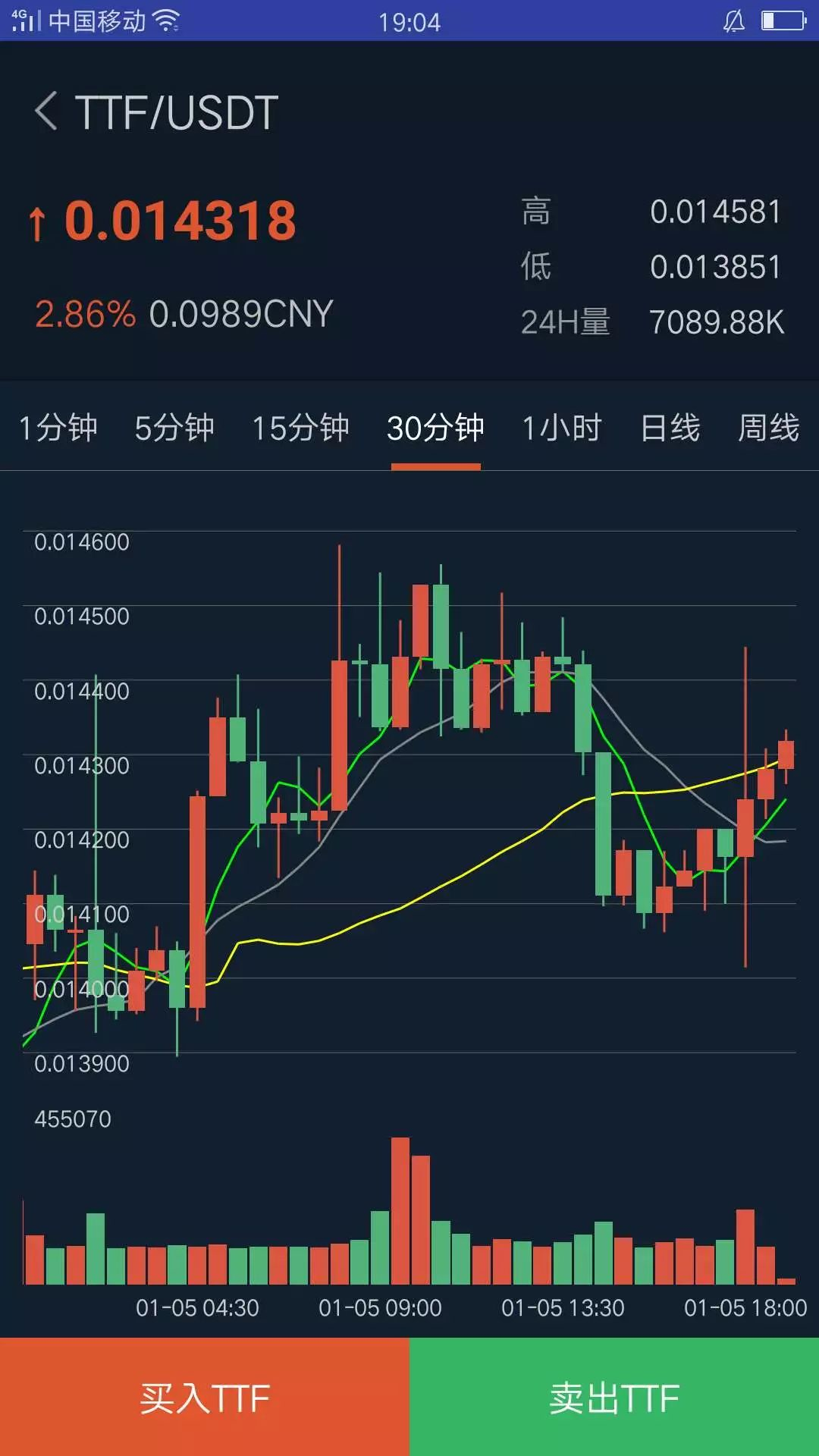
Task: Tap the 买入TTF buy button
Action: pos(205,1397)
